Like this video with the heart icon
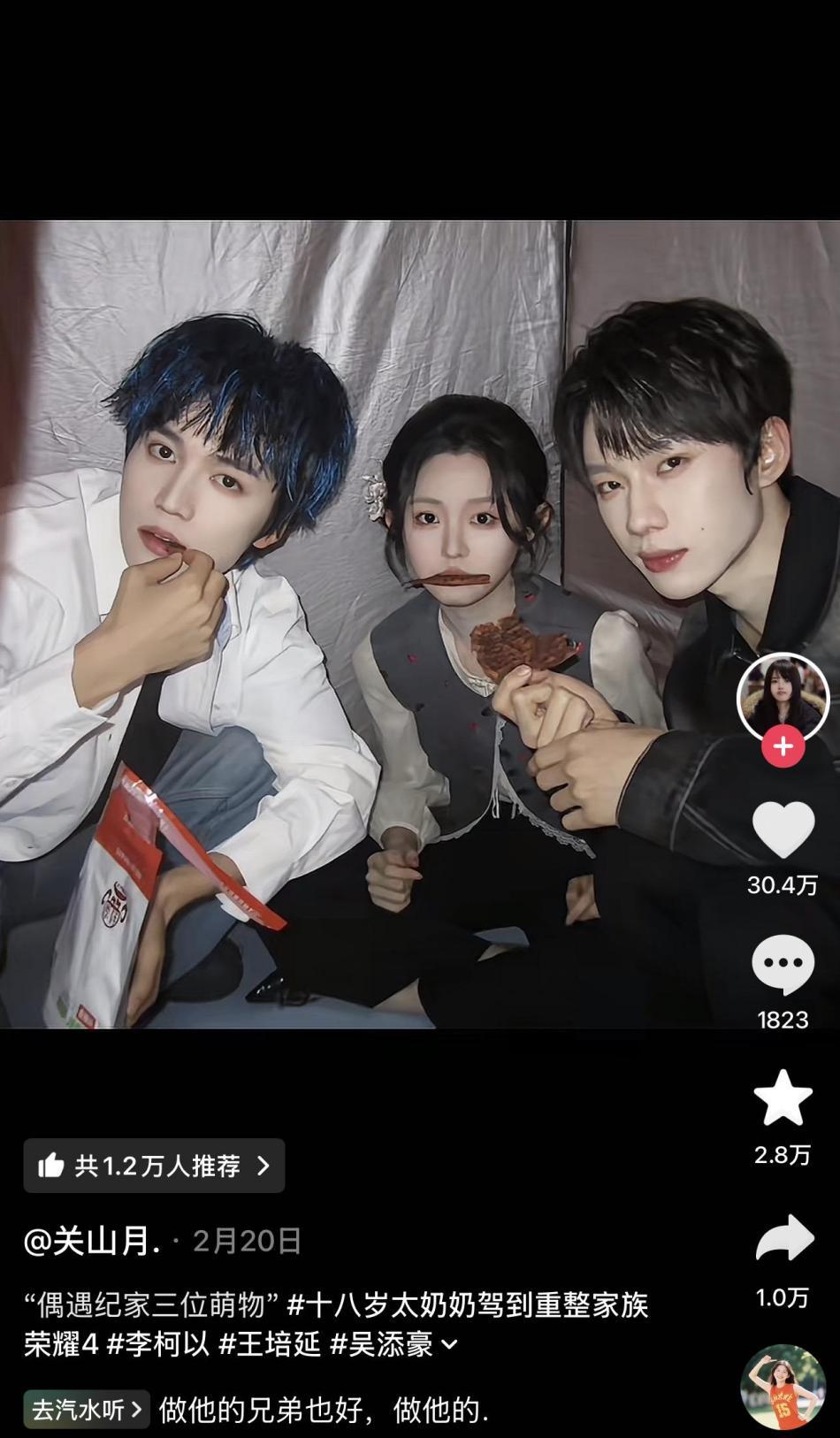 pyautogui.click(x=783, y=830)
